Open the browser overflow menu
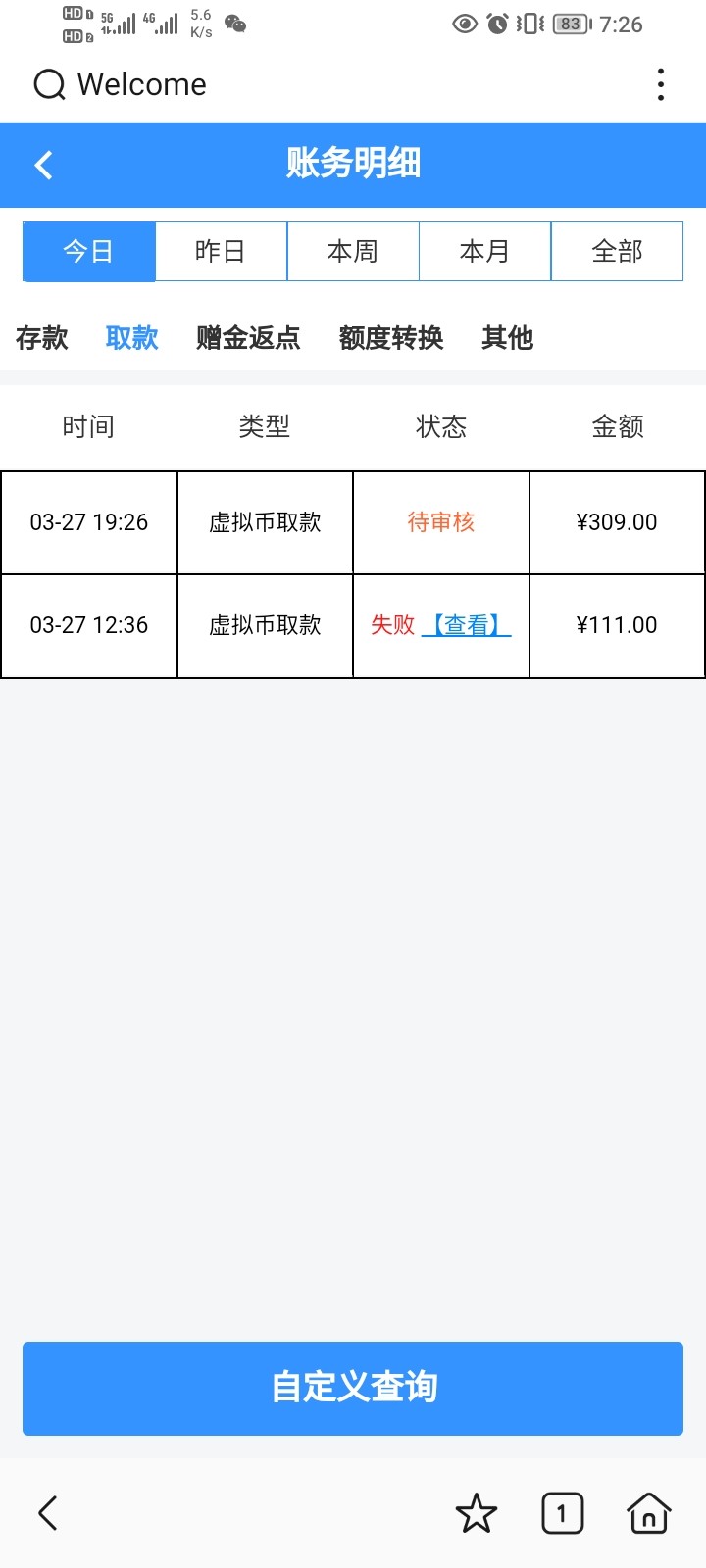This screenshot has height=1568, width=706. [x=661, y=85]
